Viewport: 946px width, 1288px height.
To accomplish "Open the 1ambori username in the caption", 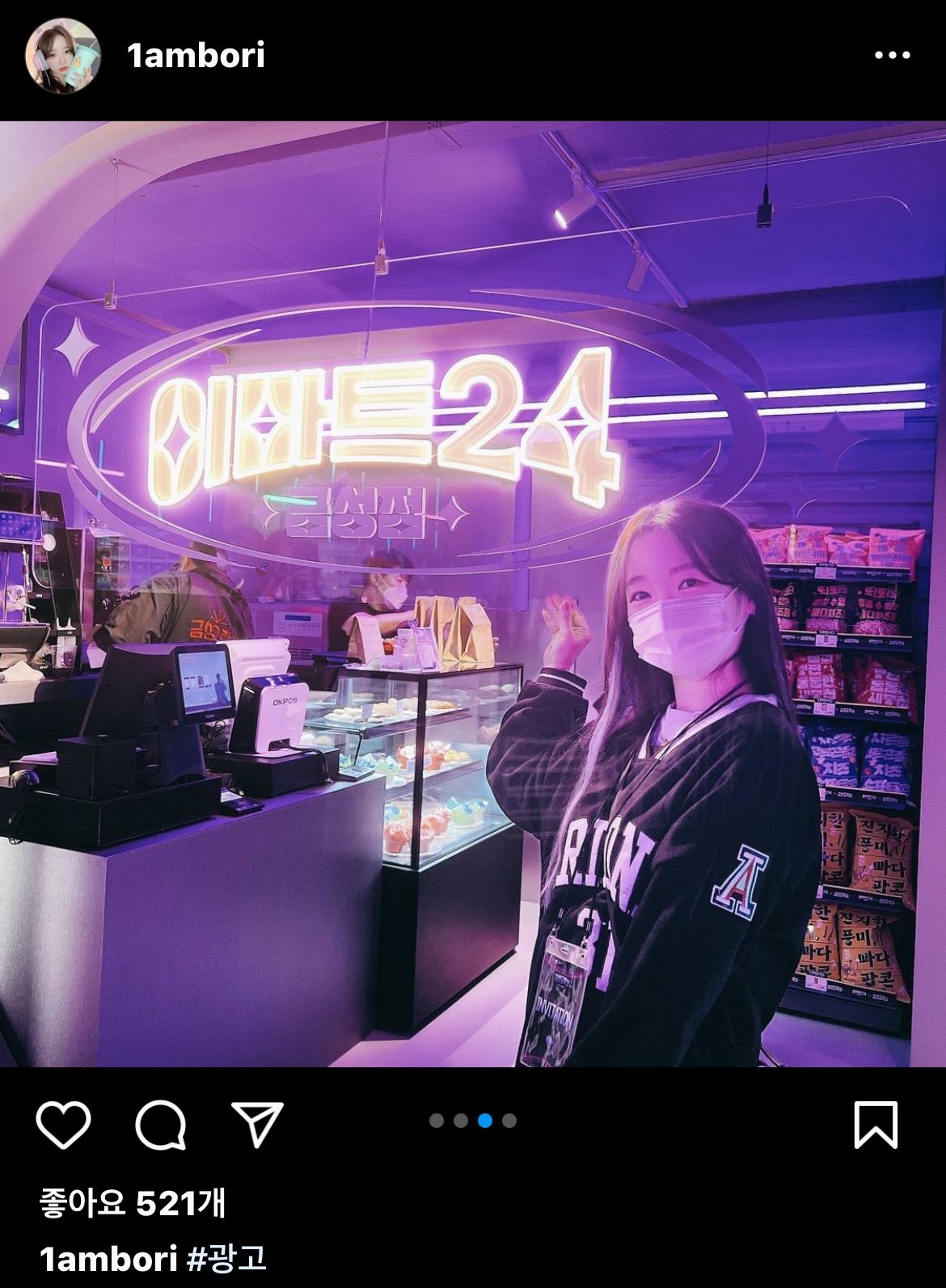I will click(108, 1259).
